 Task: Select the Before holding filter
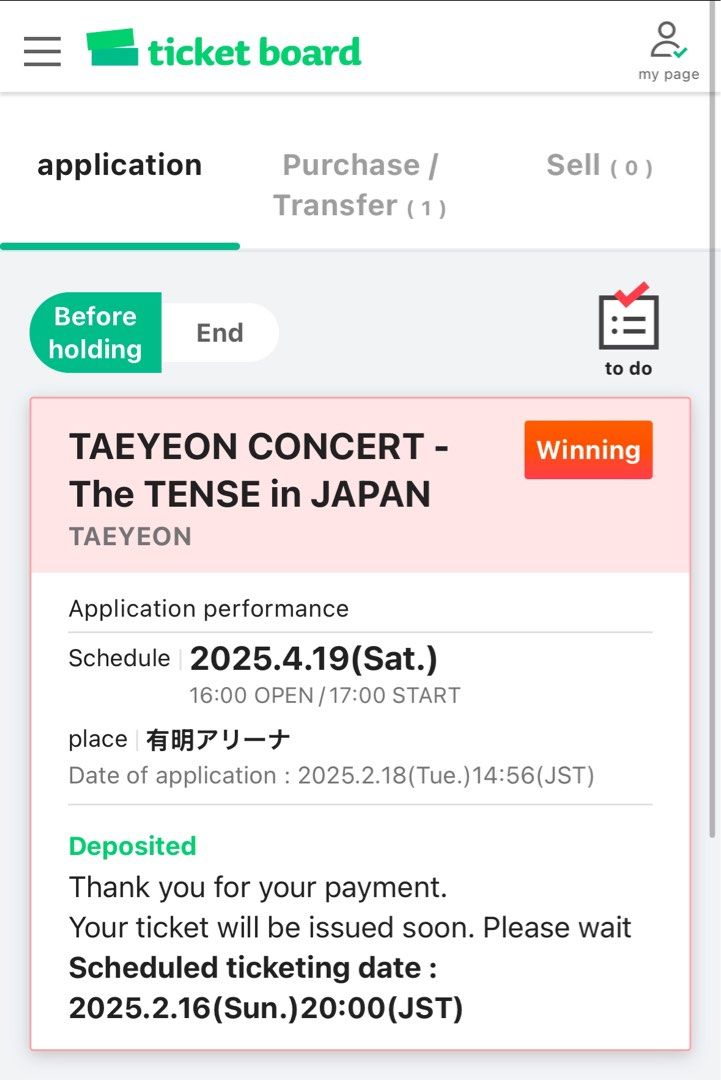pos(93,332)
